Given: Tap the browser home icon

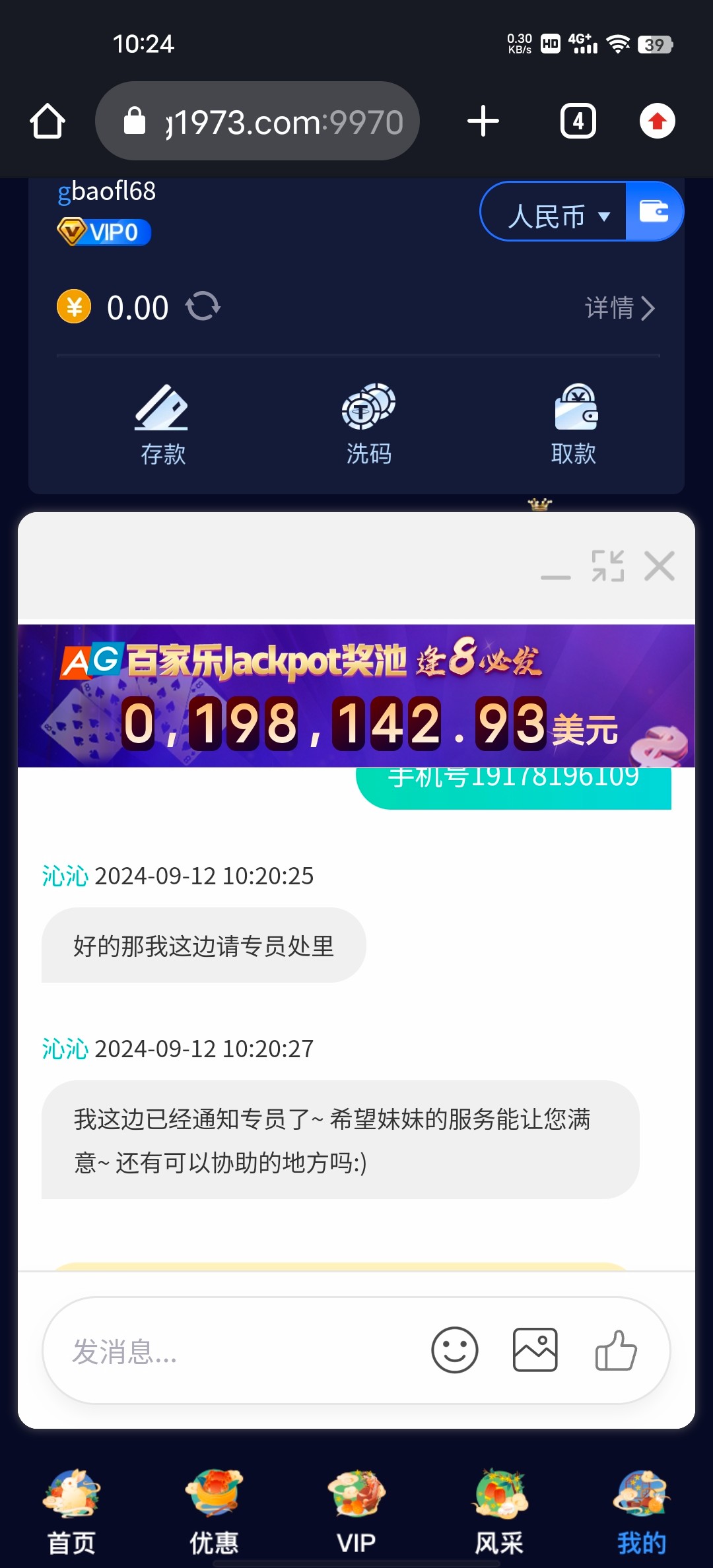Looking at the screenshot, I should coord(48,121).
